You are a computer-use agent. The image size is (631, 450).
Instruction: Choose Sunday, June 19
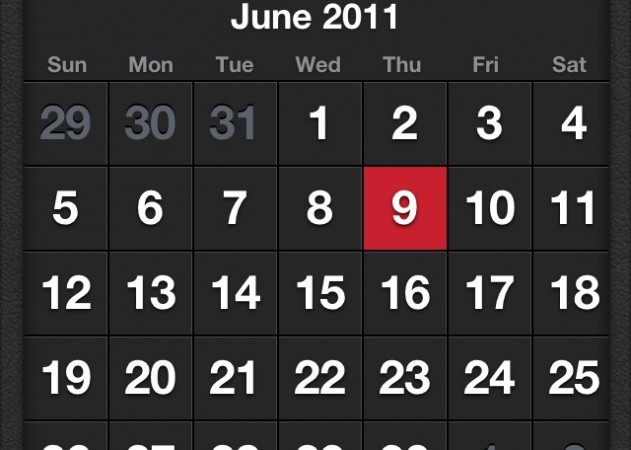pos(64,378)
